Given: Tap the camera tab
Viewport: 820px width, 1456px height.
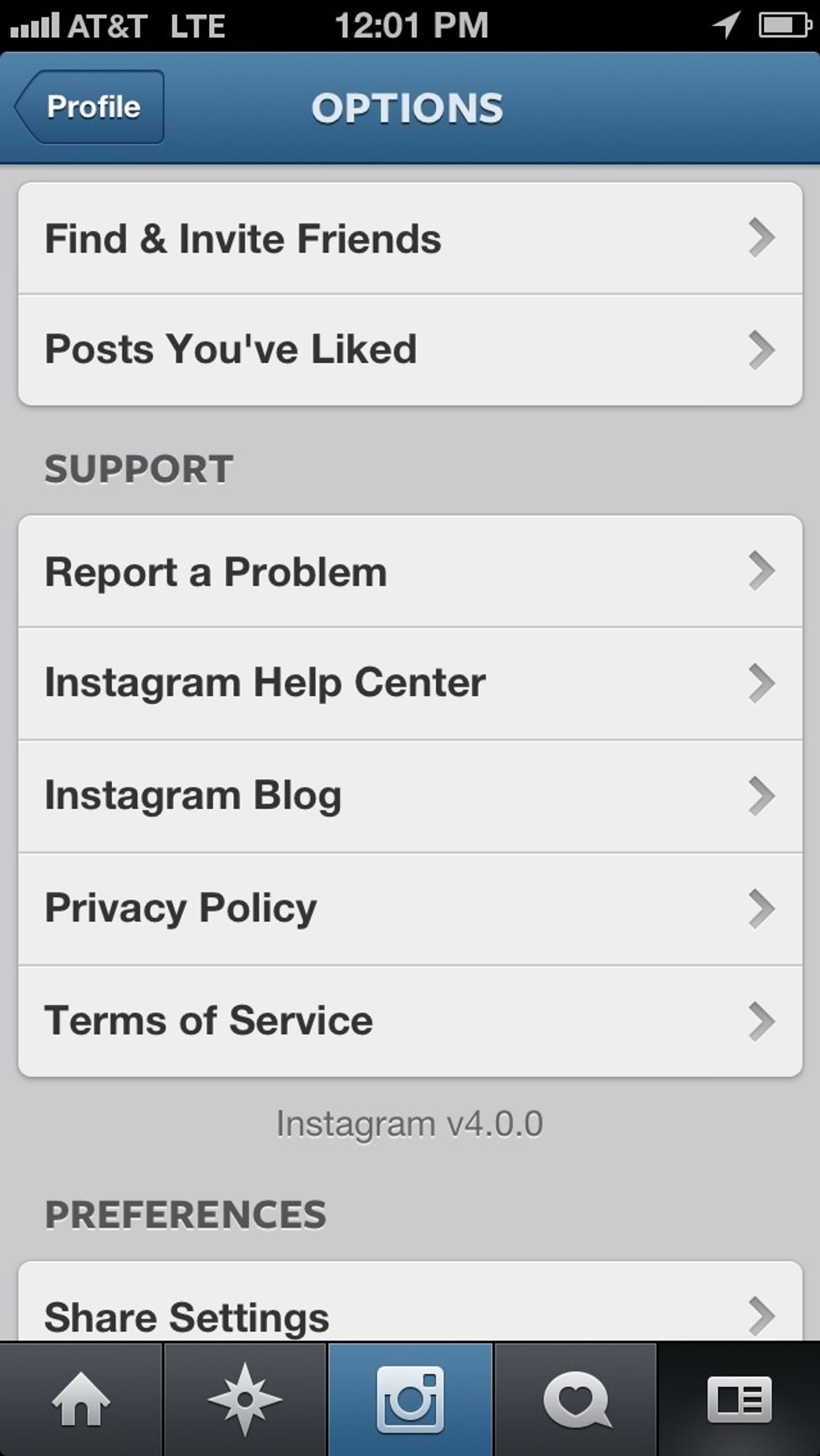Looking at the screenshot, I should 410,1399.
